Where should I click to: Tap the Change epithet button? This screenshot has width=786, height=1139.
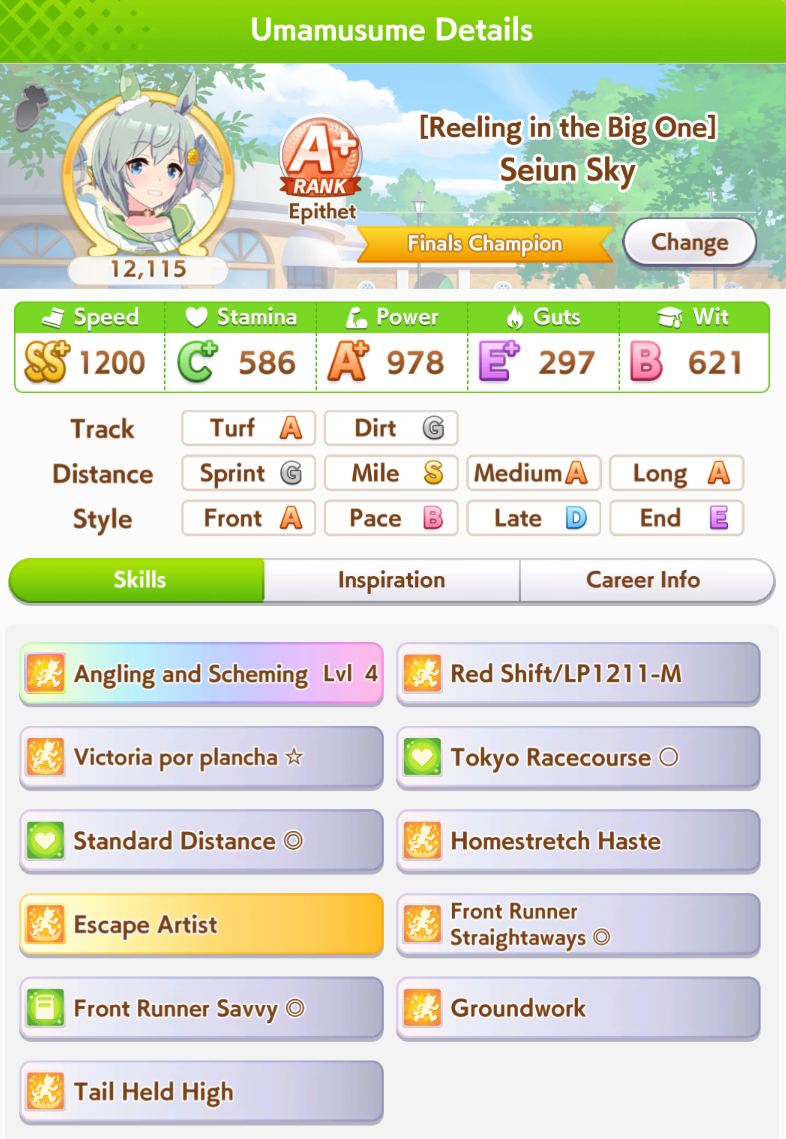point(689,242)
